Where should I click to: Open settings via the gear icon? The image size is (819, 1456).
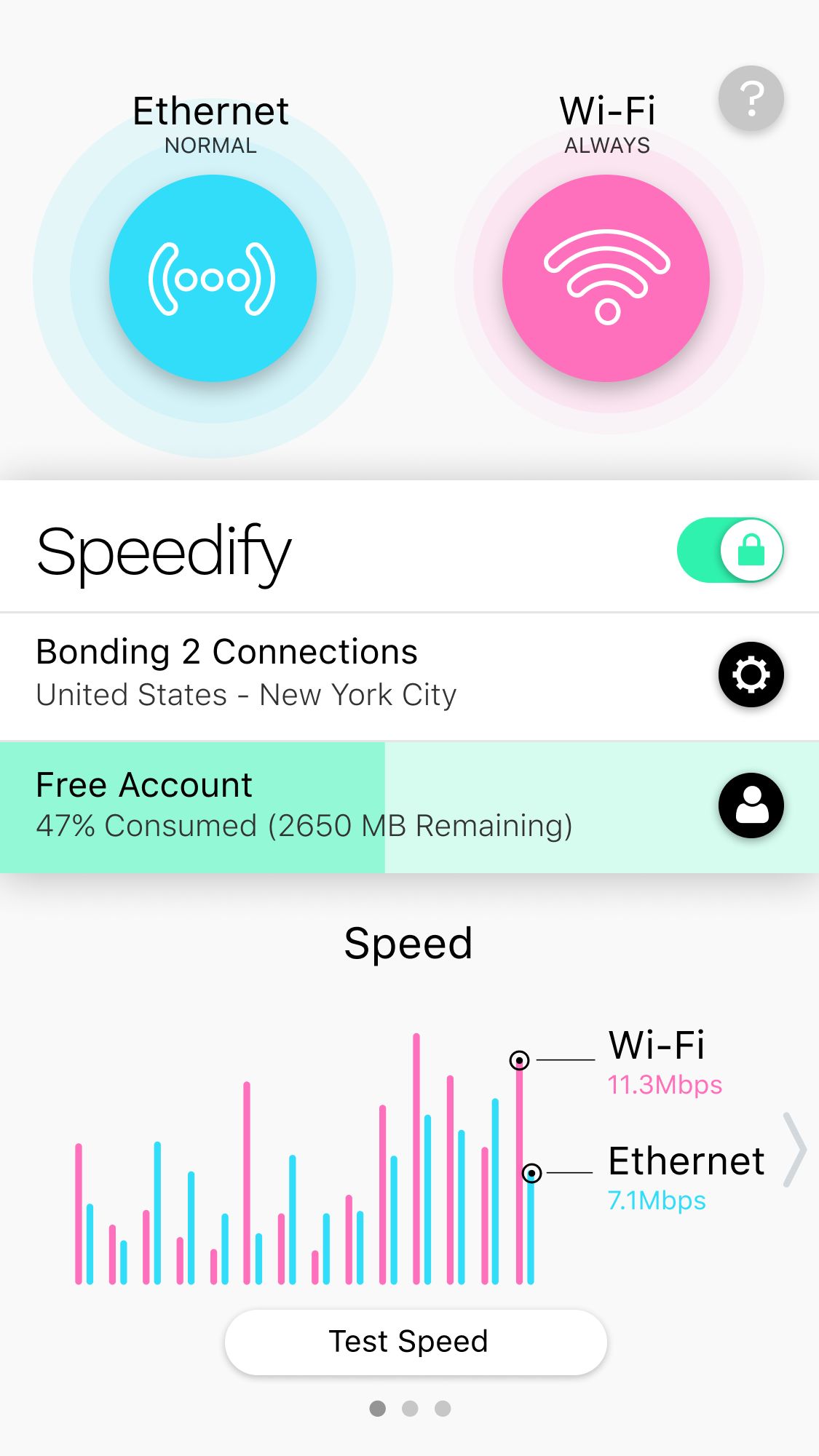click(x=751, y=675)
